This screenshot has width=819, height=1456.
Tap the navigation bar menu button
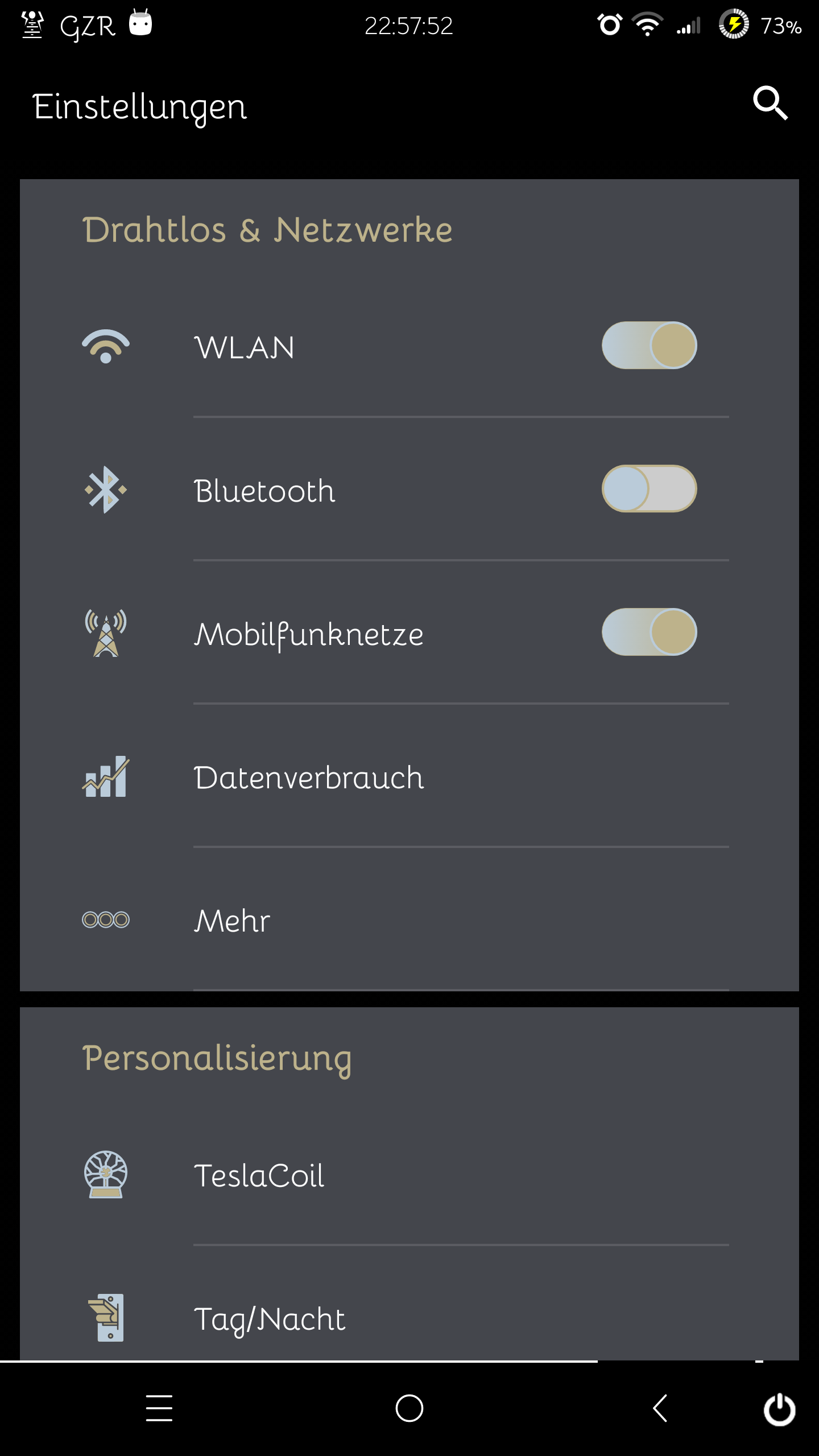pos(159,1408)
